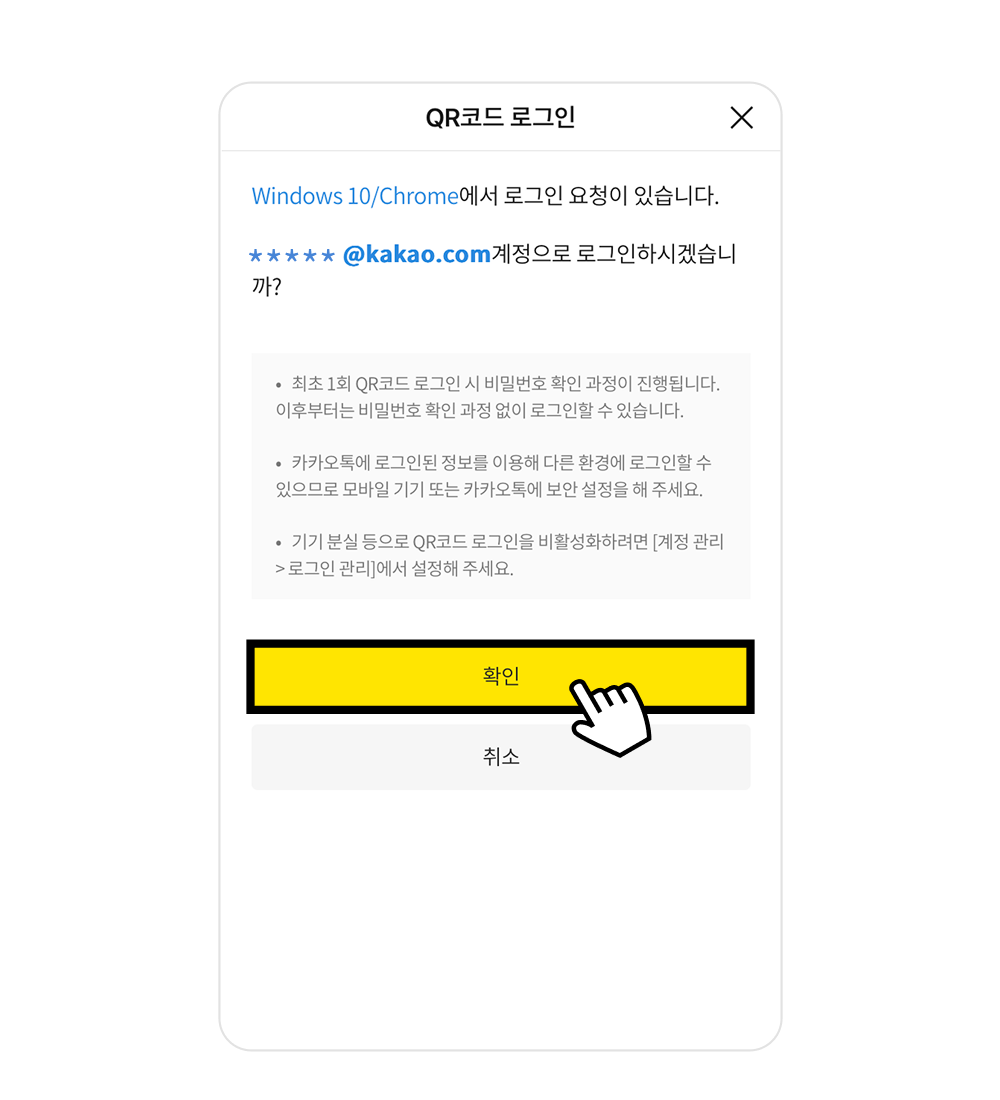1000x1100 pixels.
Task: Close the QR코드 로그인 dialog
Action: coord(741,118)
